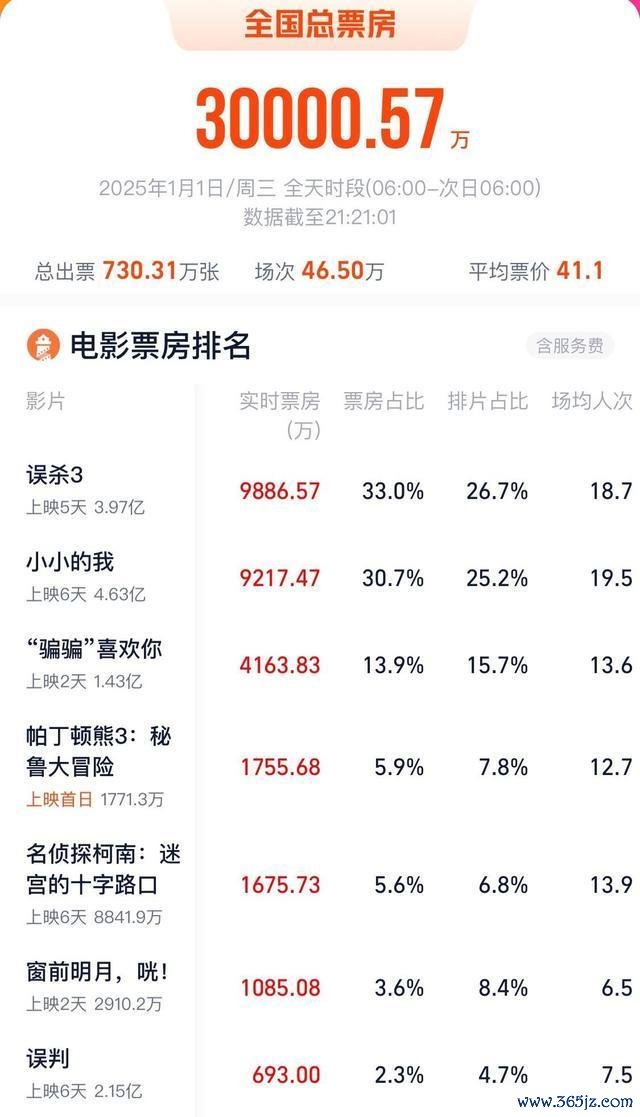
Task: Open the 窗前明月,咣! row
Action: click(x=320, y=987)
